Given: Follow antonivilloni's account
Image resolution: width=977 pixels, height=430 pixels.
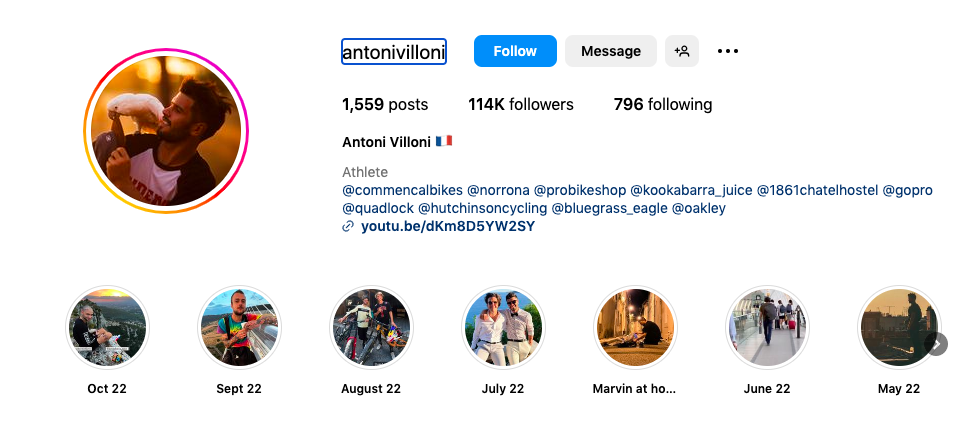Looking at the screenshot, I should pyautogui.click(x=514, y=51).
